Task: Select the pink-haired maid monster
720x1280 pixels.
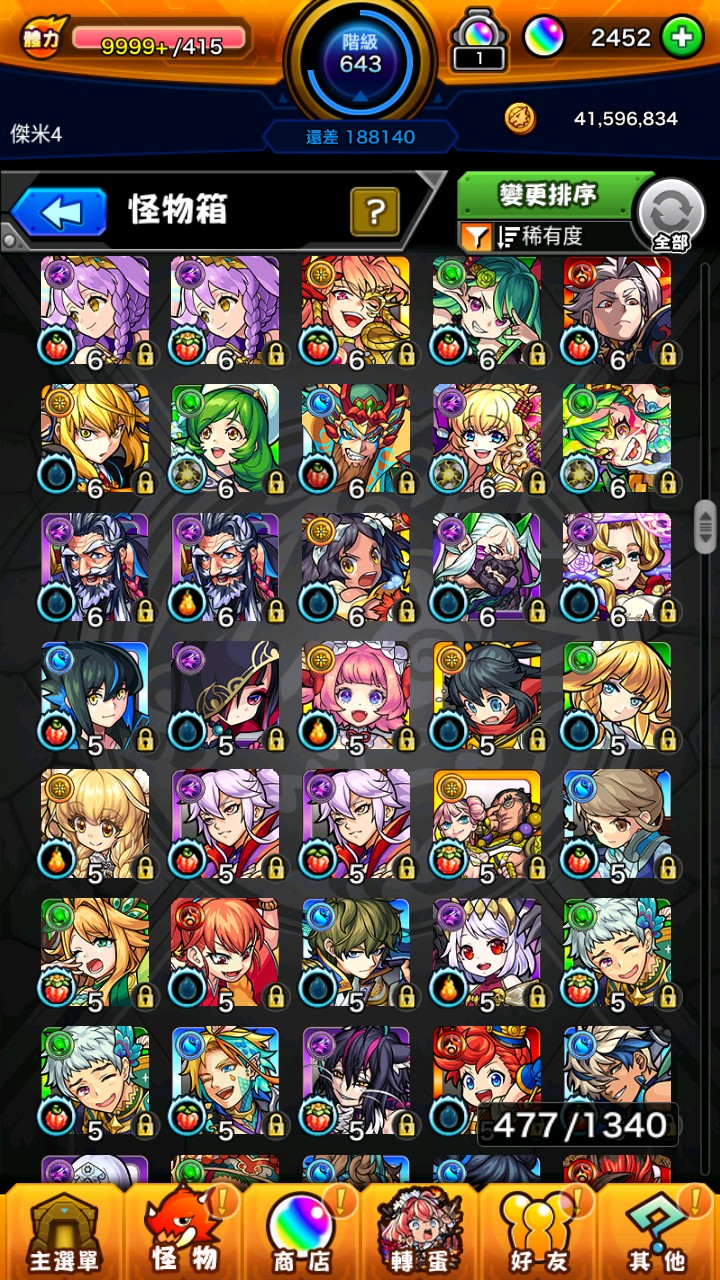Action: click(x=355, y=696)
